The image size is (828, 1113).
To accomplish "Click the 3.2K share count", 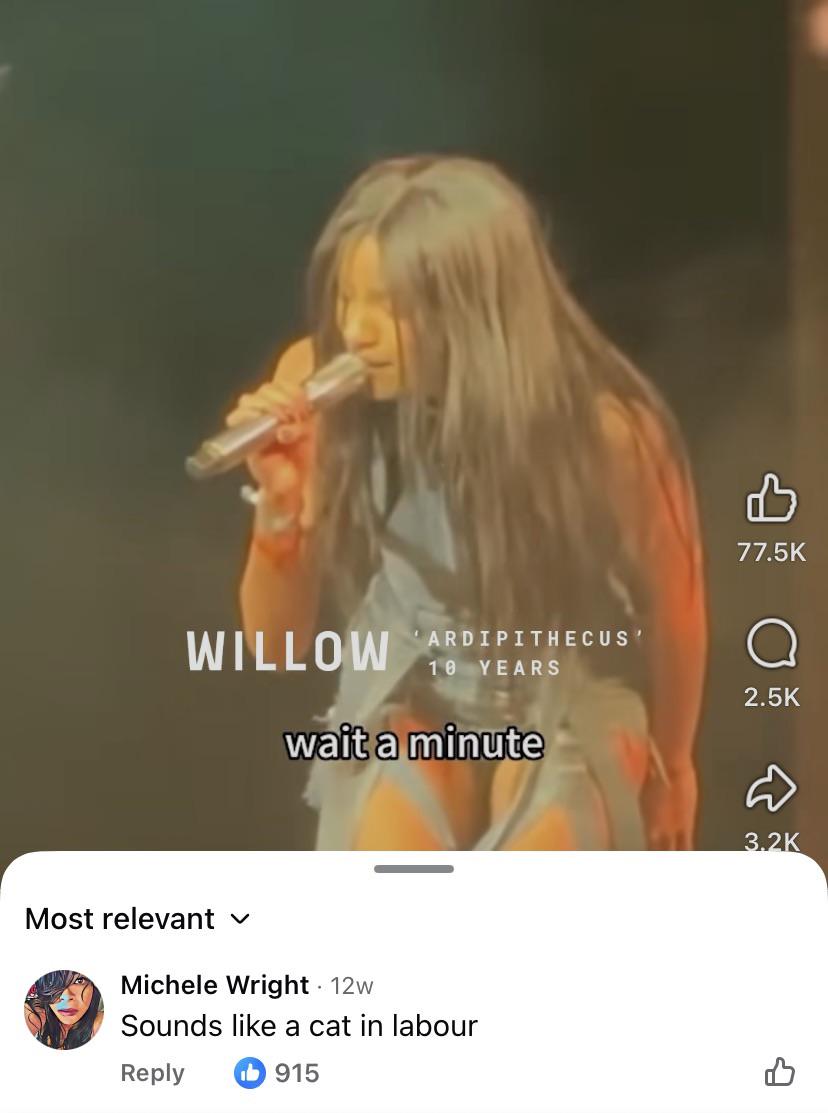I will [771, 840].
